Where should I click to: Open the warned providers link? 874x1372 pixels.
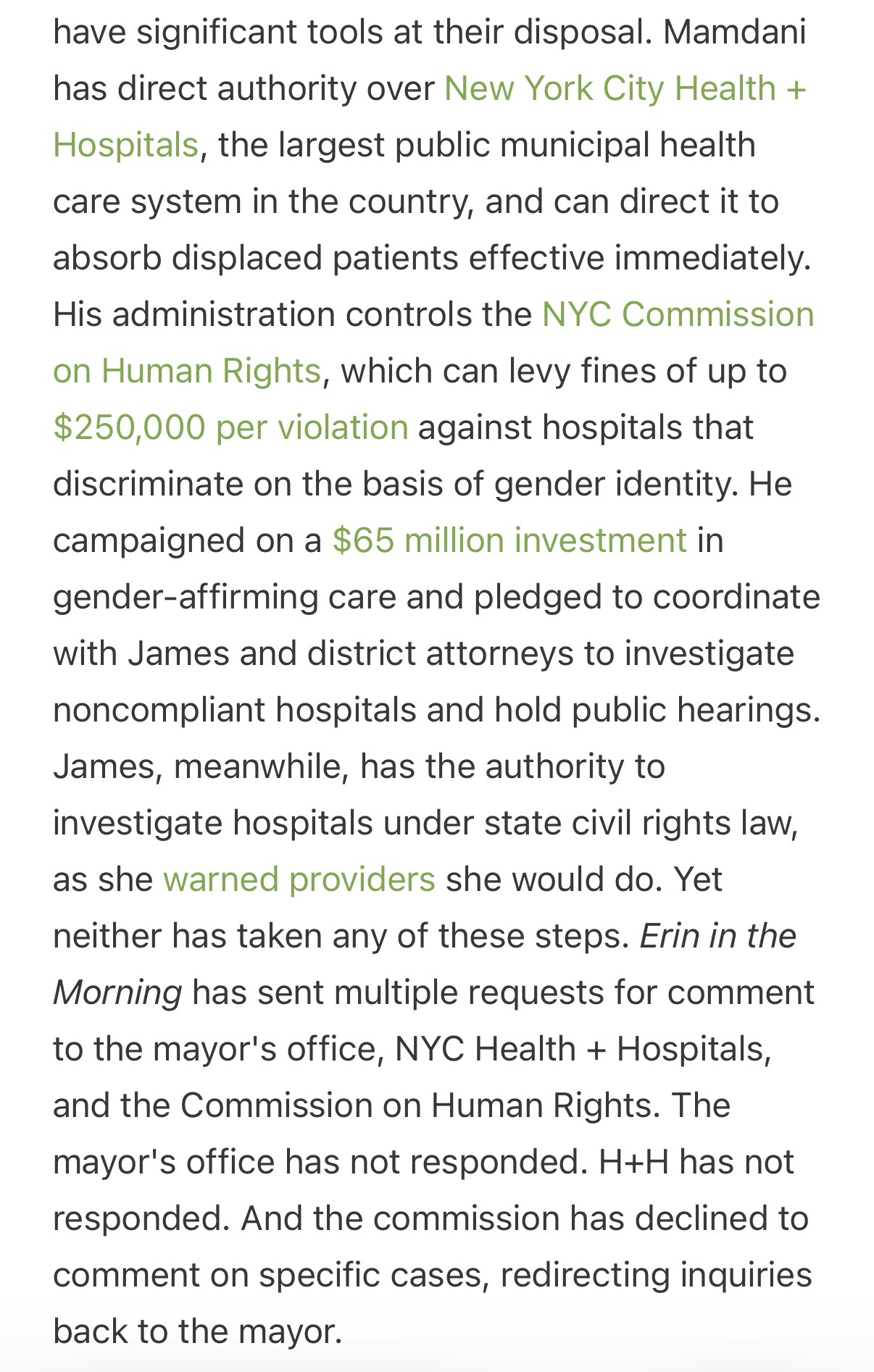pyautogui.click(x=299, y=880)
